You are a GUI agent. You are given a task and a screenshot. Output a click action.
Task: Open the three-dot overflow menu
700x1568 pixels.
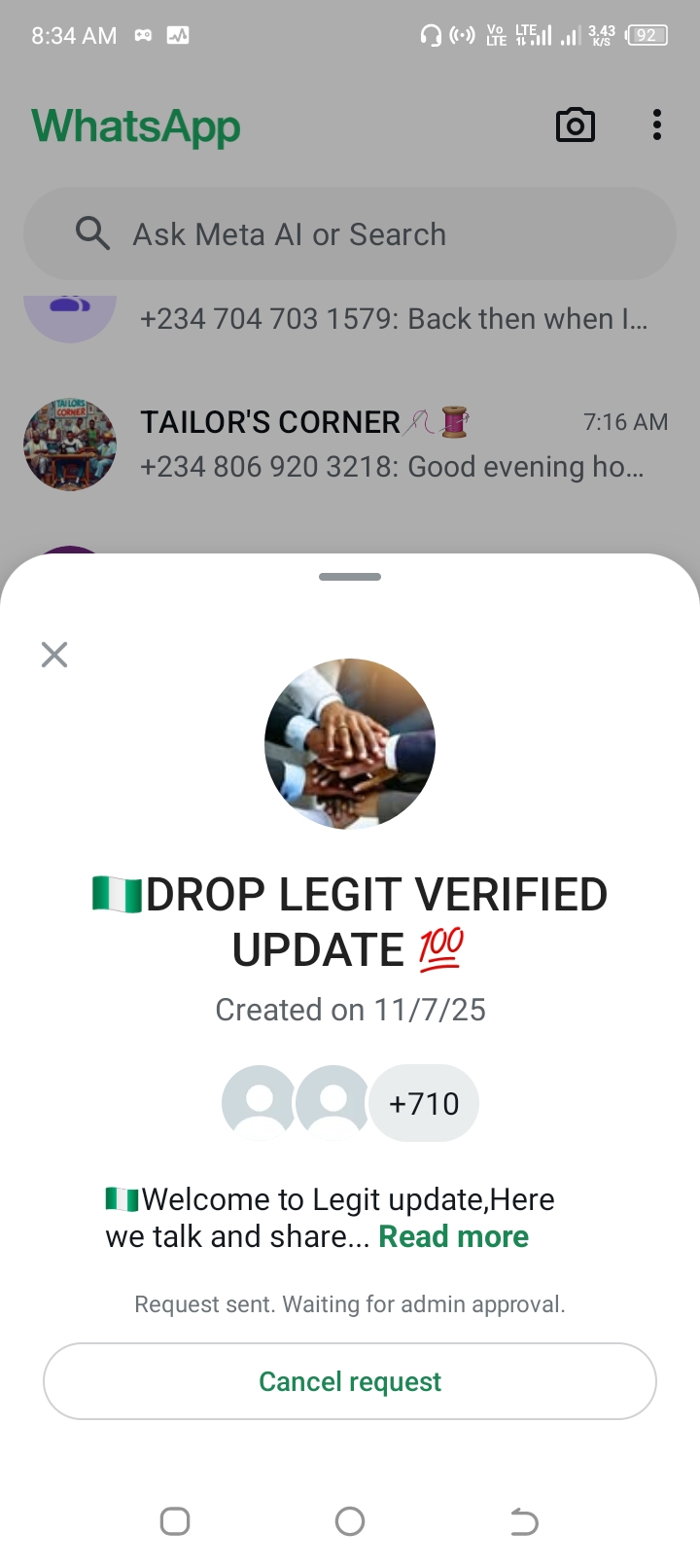click(x=657, y=125)
